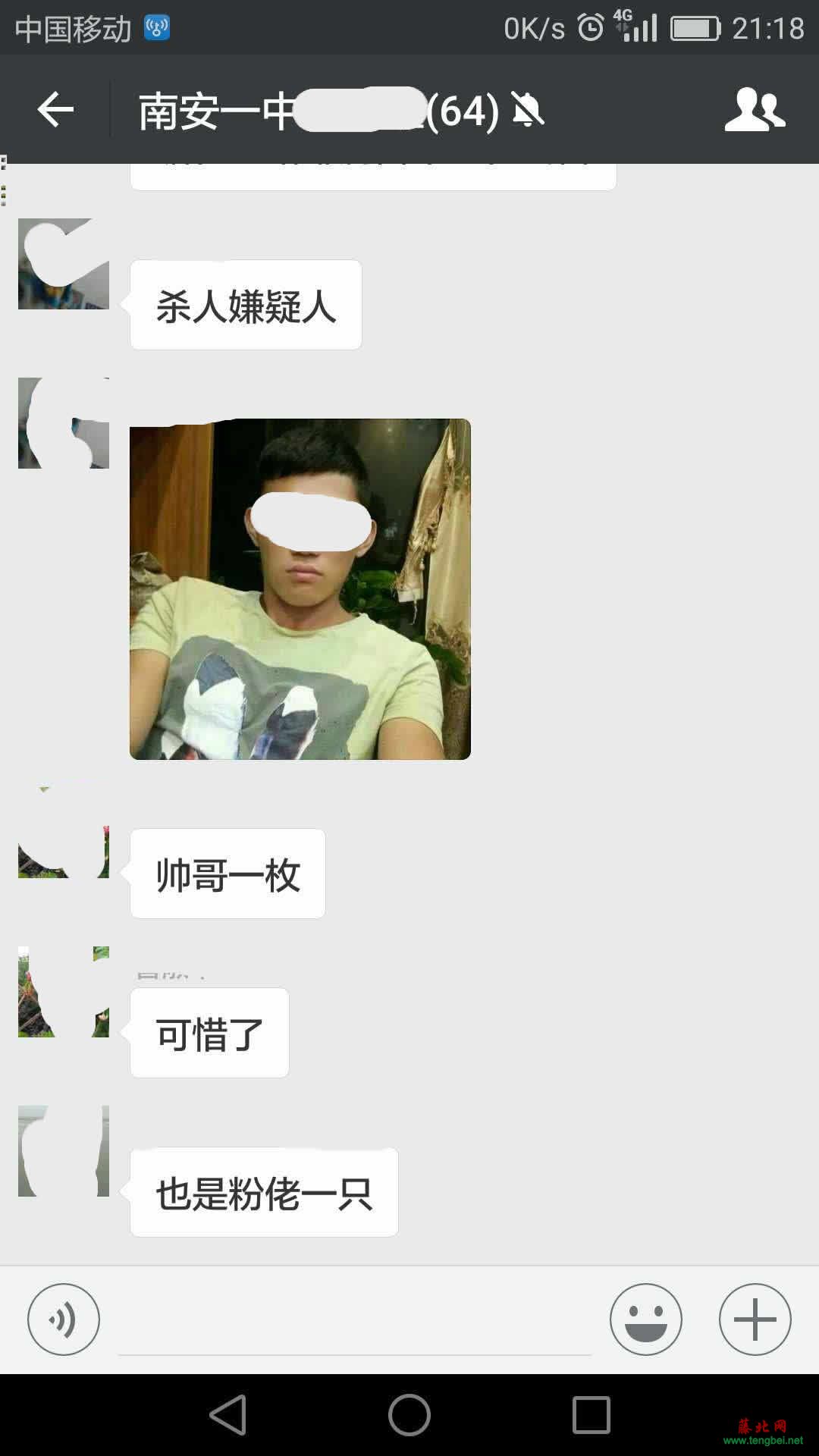The width and height of the screenshot is (819, 1456).
Task: Switch to voice message input
Action: coord(64,1319)
